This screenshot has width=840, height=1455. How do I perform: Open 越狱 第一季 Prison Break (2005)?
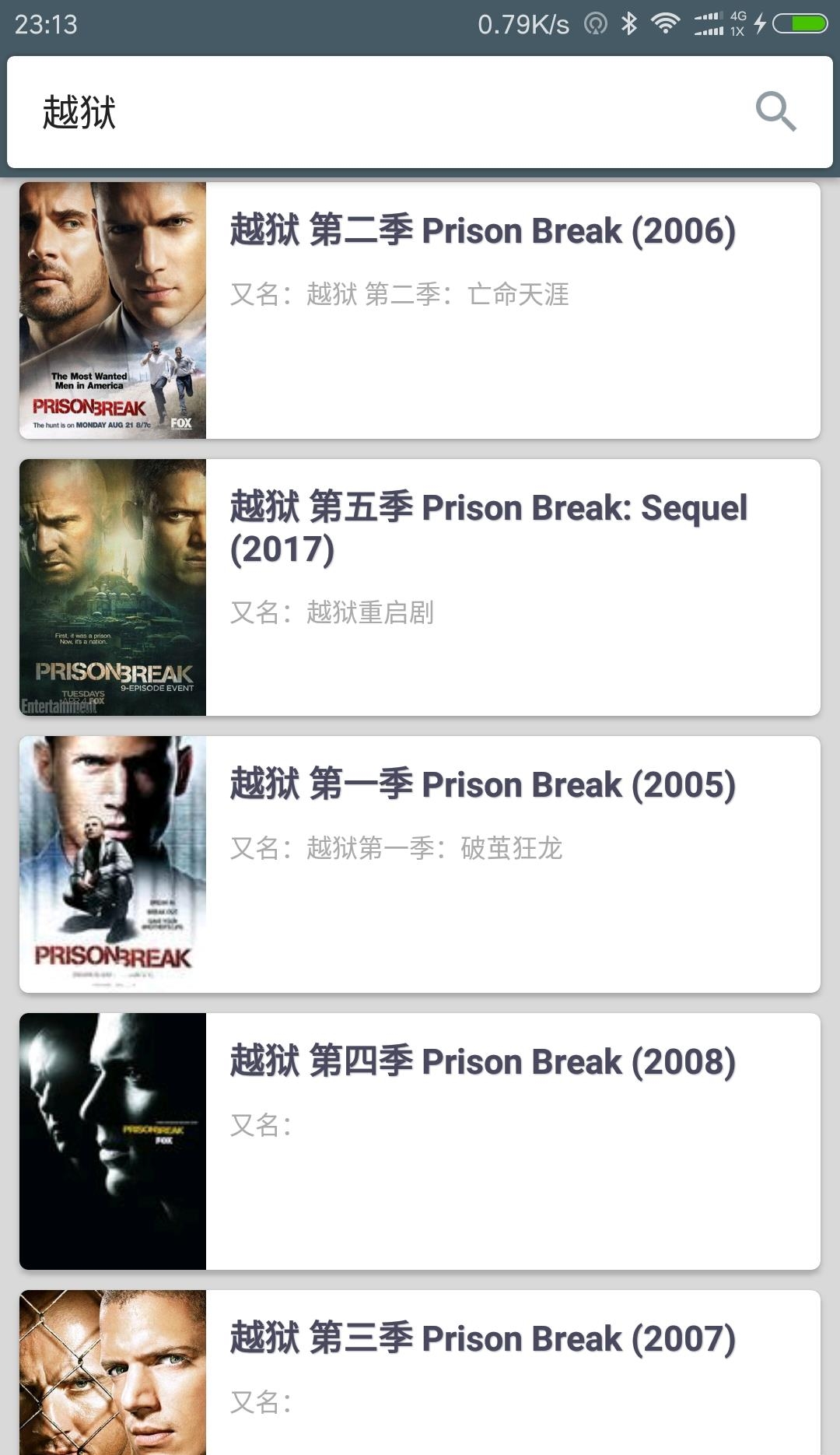[482, 786]
